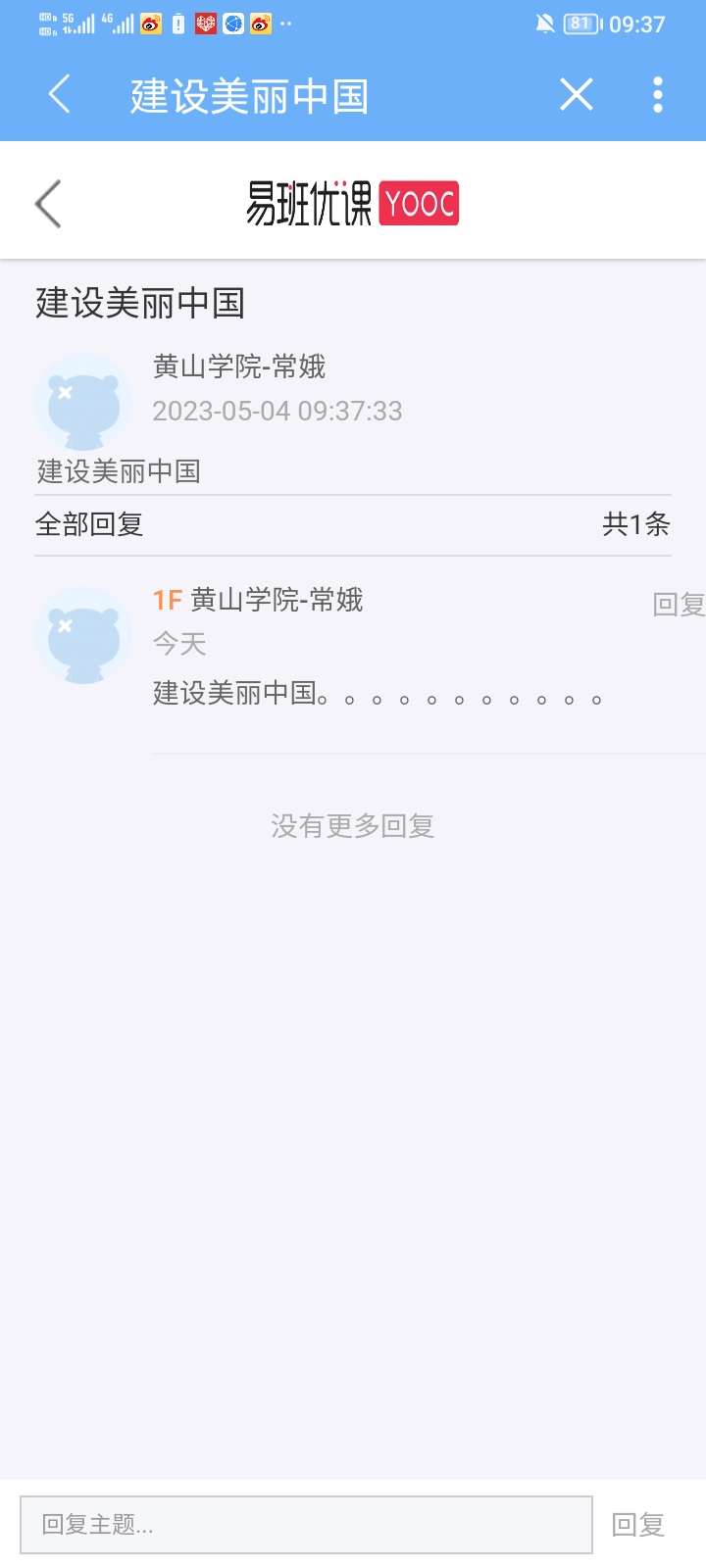Open the 1F commenter's avatar

point(84,635)
